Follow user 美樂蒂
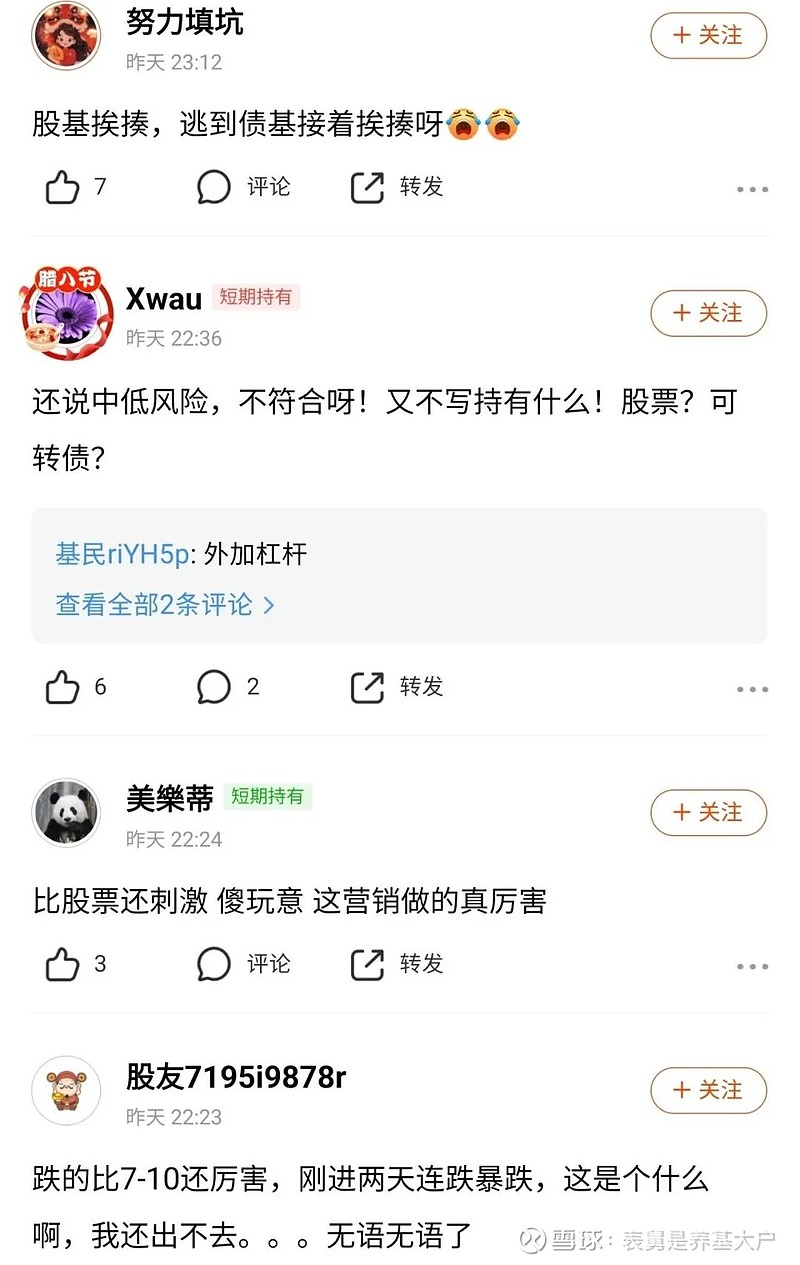This screenshot has height=1265, width=800. coord(708,813)
